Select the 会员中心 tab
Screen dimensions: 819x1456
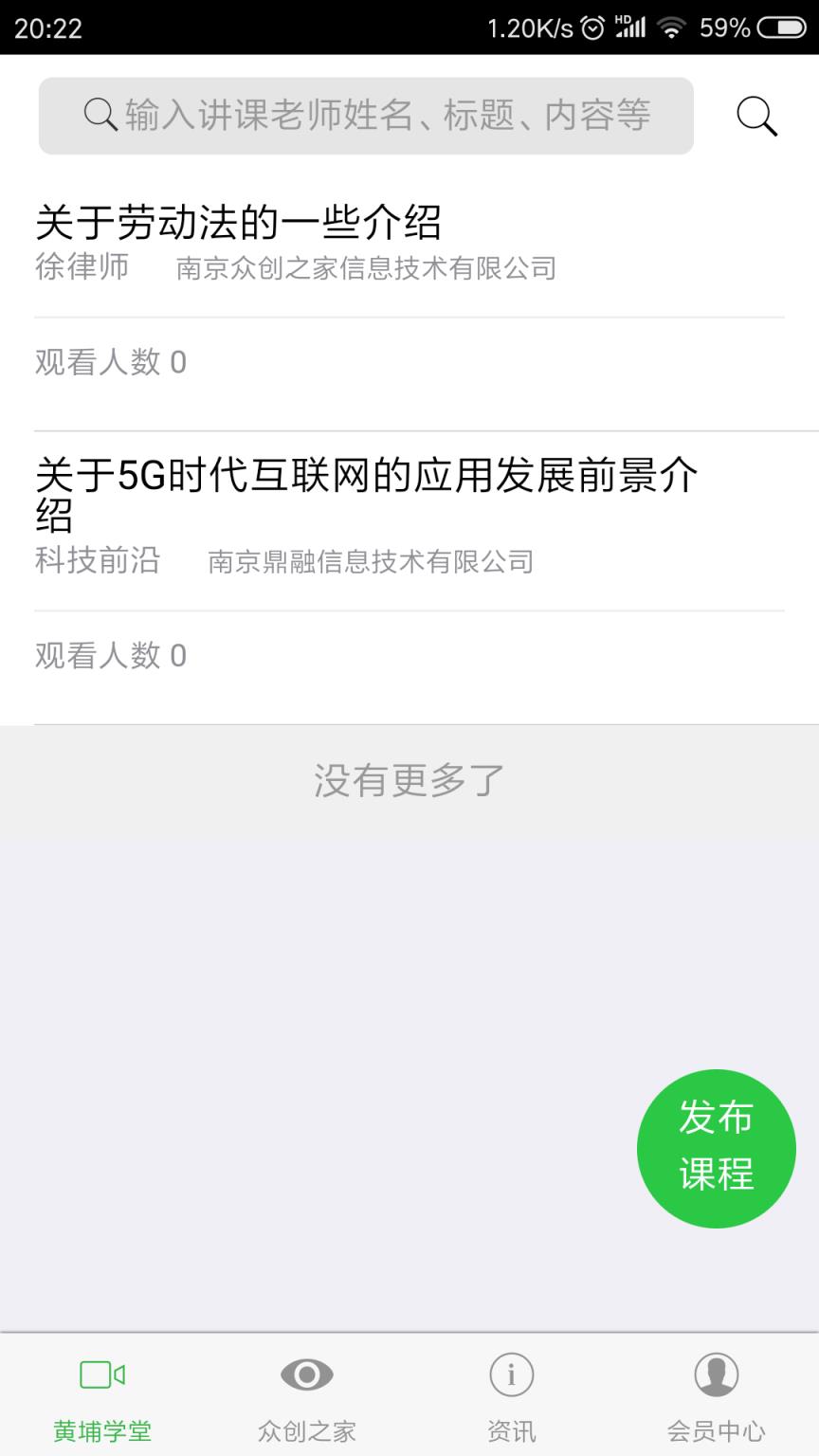tap(716, 1393)
